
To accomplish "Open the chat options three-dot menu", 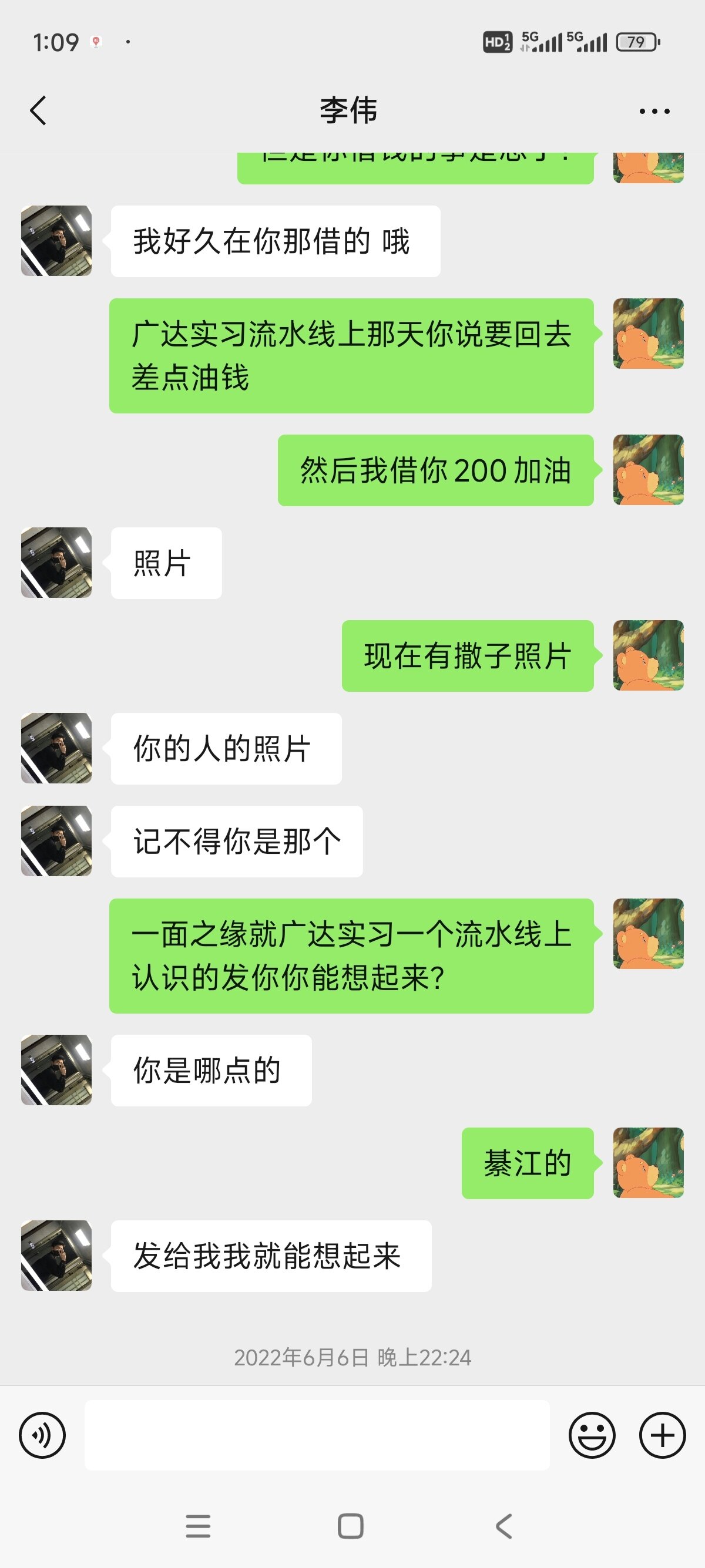I will [x=654, y=112].
